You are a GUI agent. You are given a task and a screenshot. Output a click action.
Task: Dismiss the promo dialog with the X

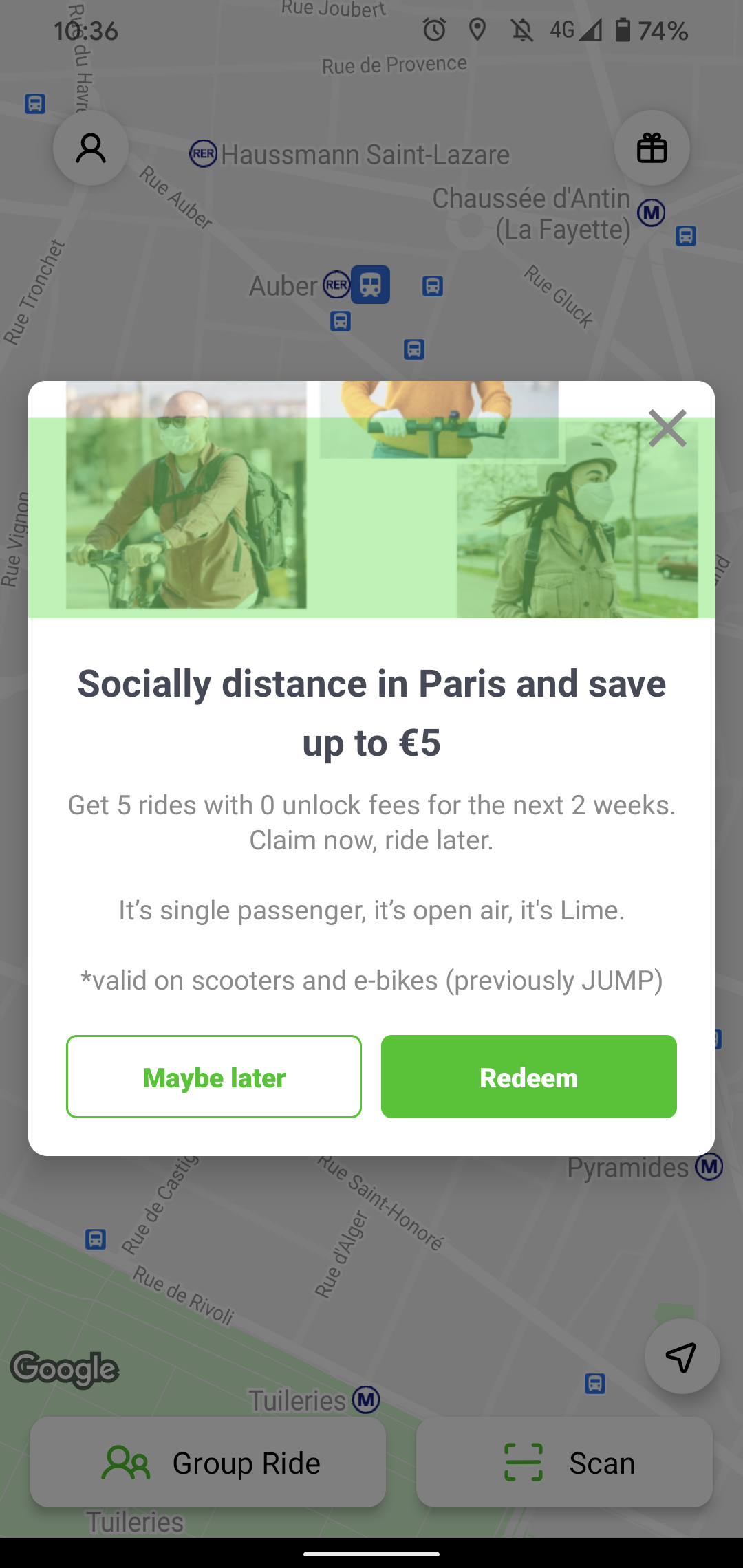click(x=666, y=428)
